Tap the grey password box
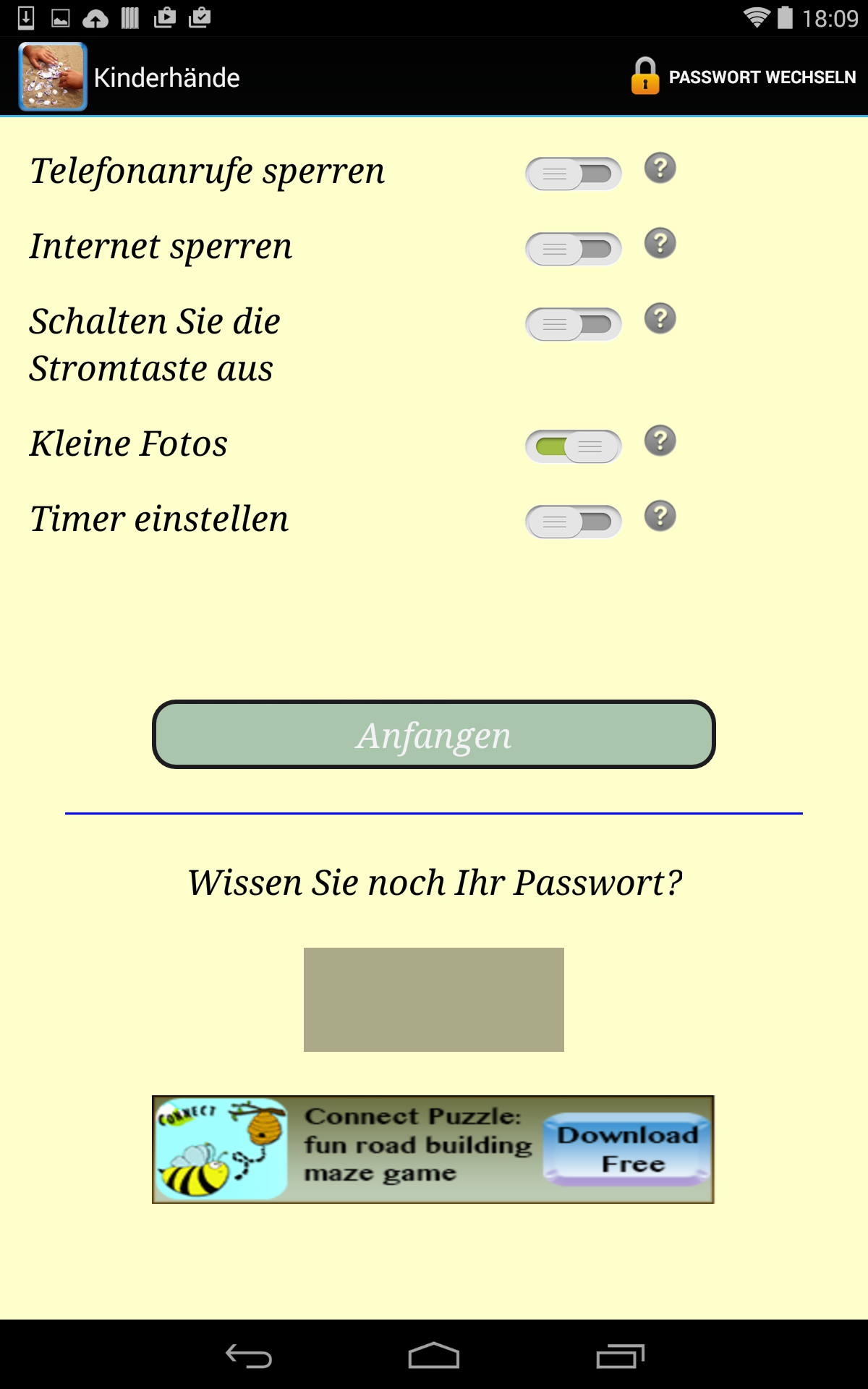Image resolution: width=868 pixels, height=1389 pixels. pyautogui.click(x=434, y=999)
